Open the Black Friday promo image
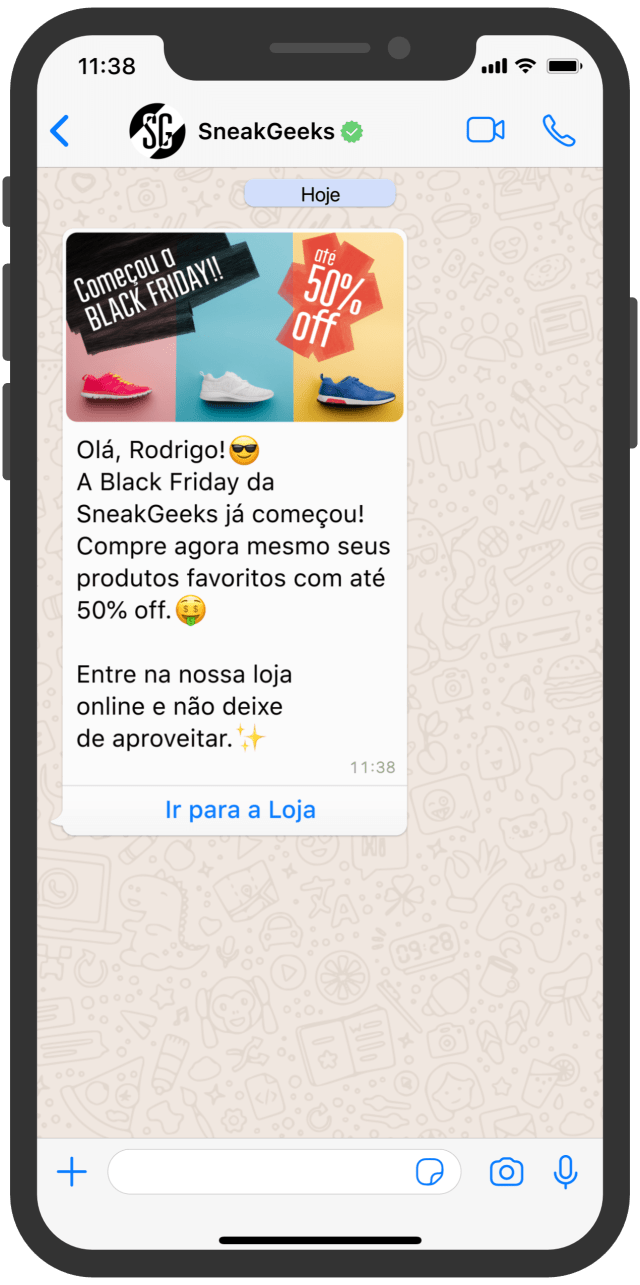This screenshot has width=640, height=1285. (x=235, y=327)
